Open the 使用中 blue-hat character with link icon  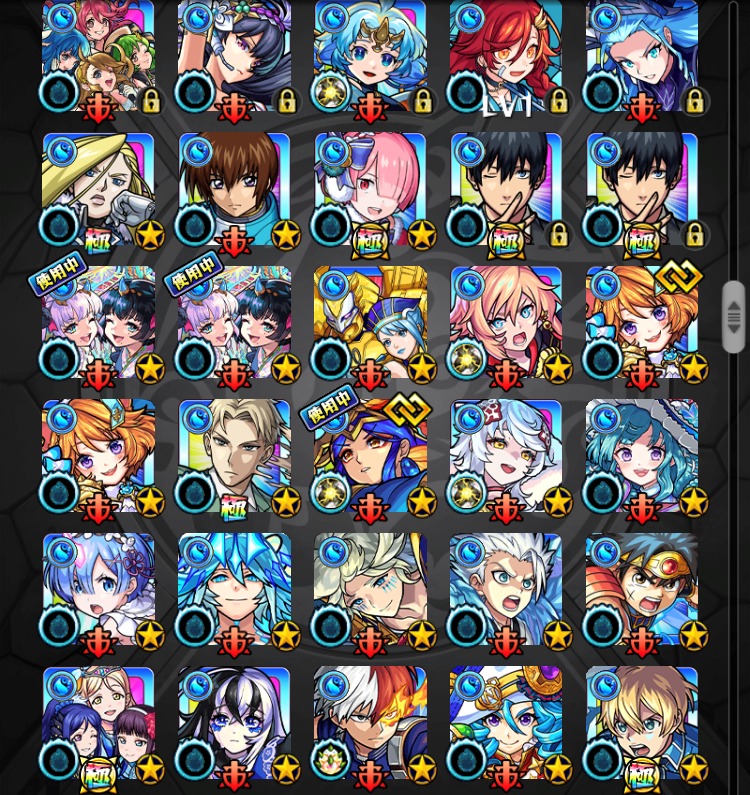click(x=370, y=457)
